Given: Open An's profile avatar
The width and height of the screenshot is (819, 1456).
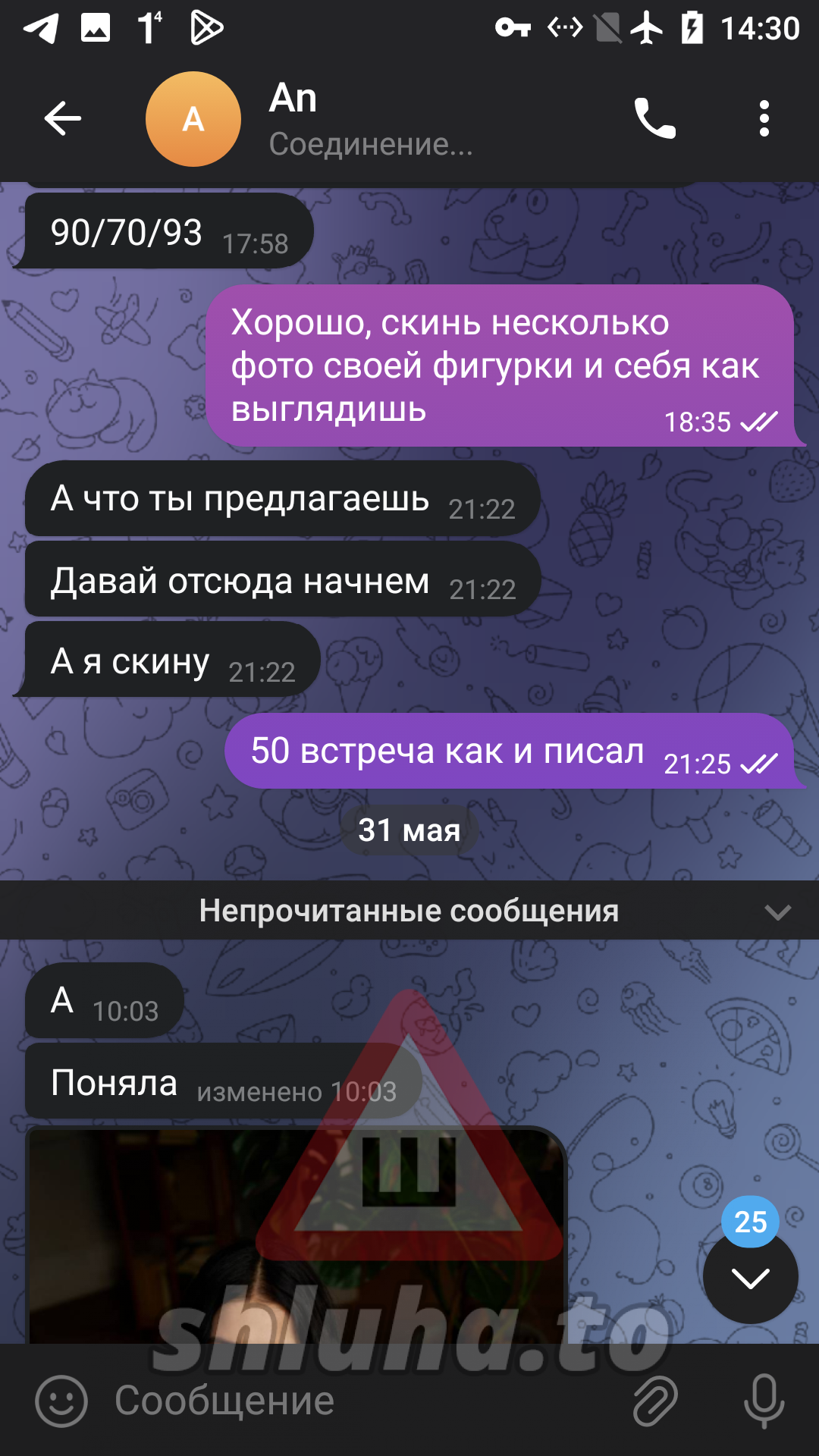Looking at the screenshot, I should coord(193,119).
